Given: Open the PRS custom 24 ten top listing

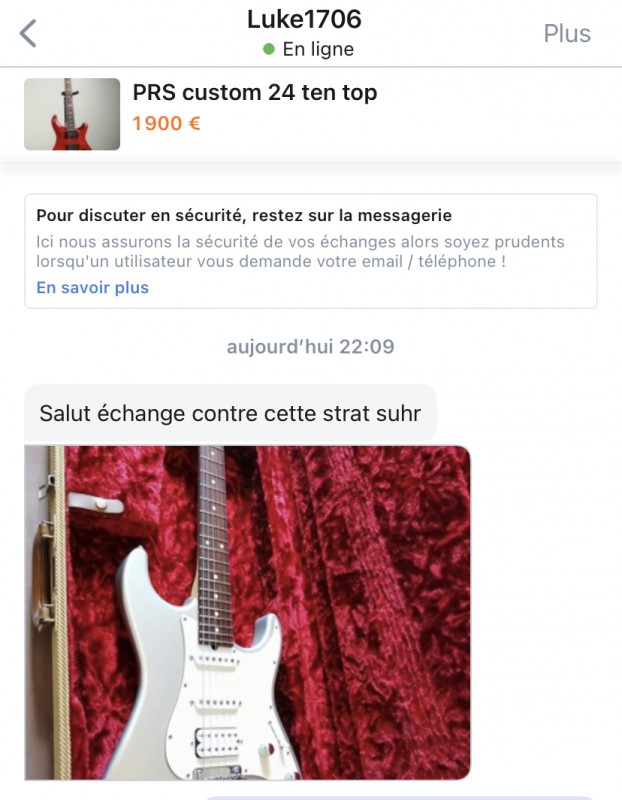Looking at the screenshot, I should pyautogui.click(x=254, y=93).
